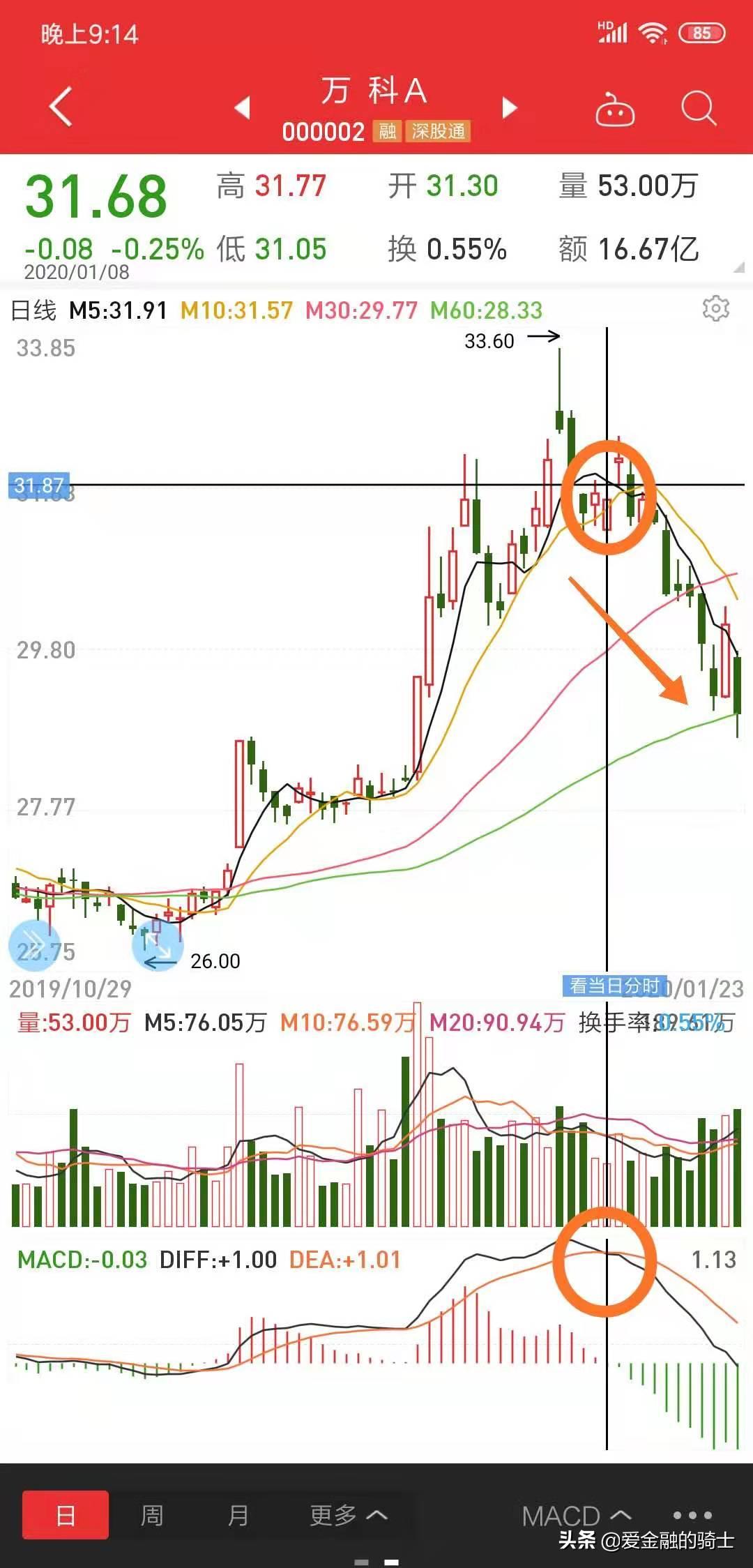Switch to the 周 weekly chart tab
This screenshot has height=1568, width=753.
point(152,1515)
